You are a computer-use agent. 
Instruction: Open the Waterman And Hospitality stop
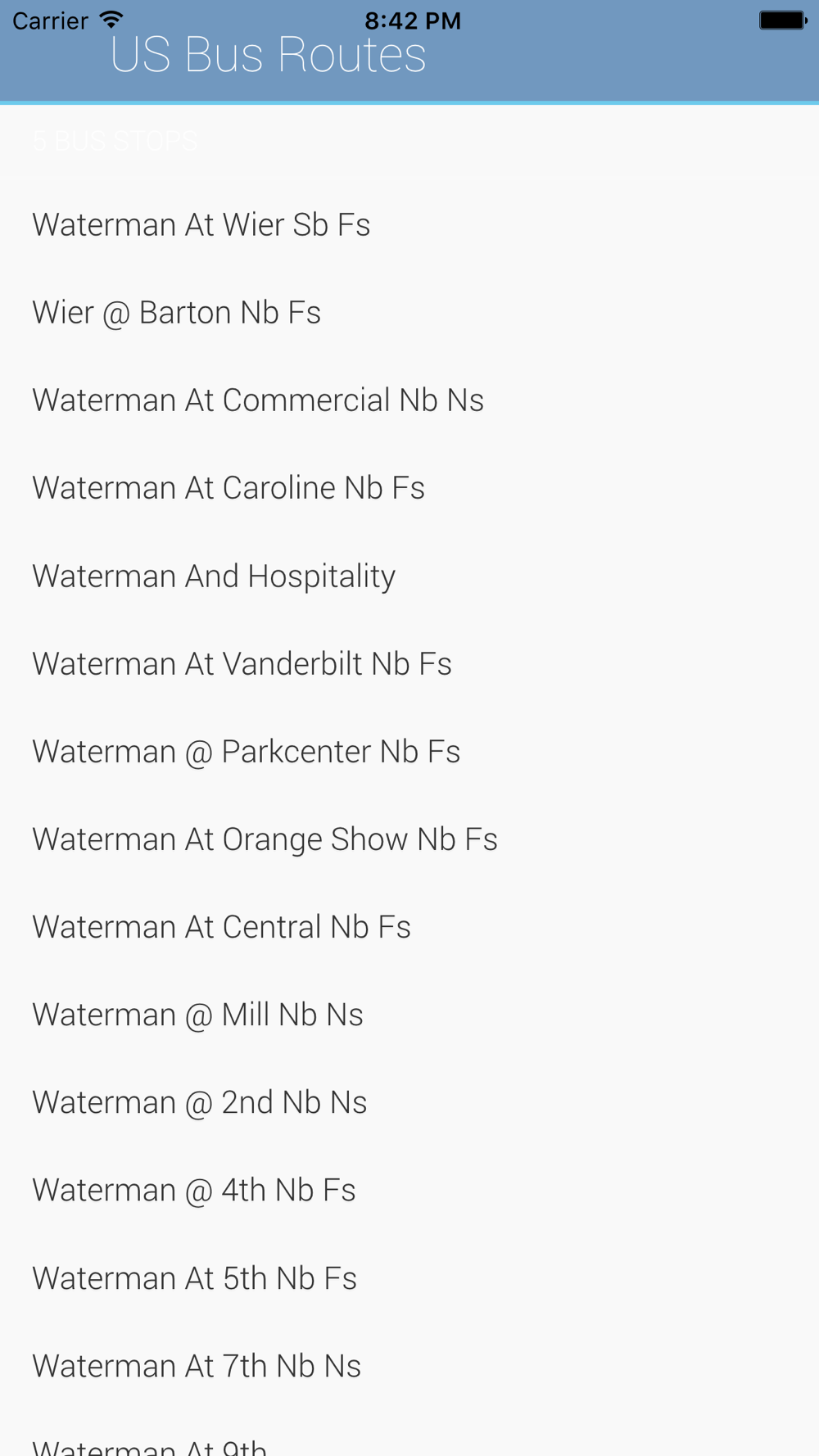click(x=409, y=576)
